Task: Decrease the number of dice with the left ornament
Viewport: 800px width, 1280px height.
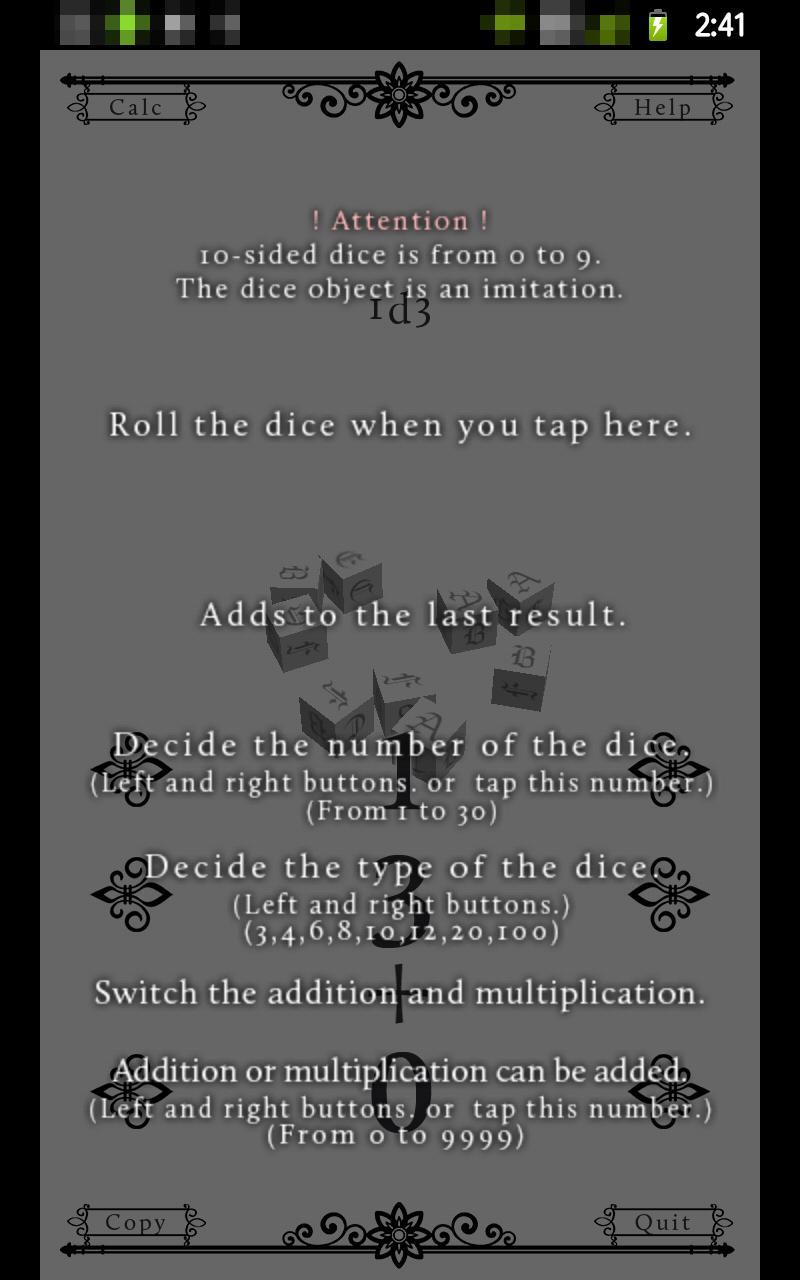Action: 131,771
